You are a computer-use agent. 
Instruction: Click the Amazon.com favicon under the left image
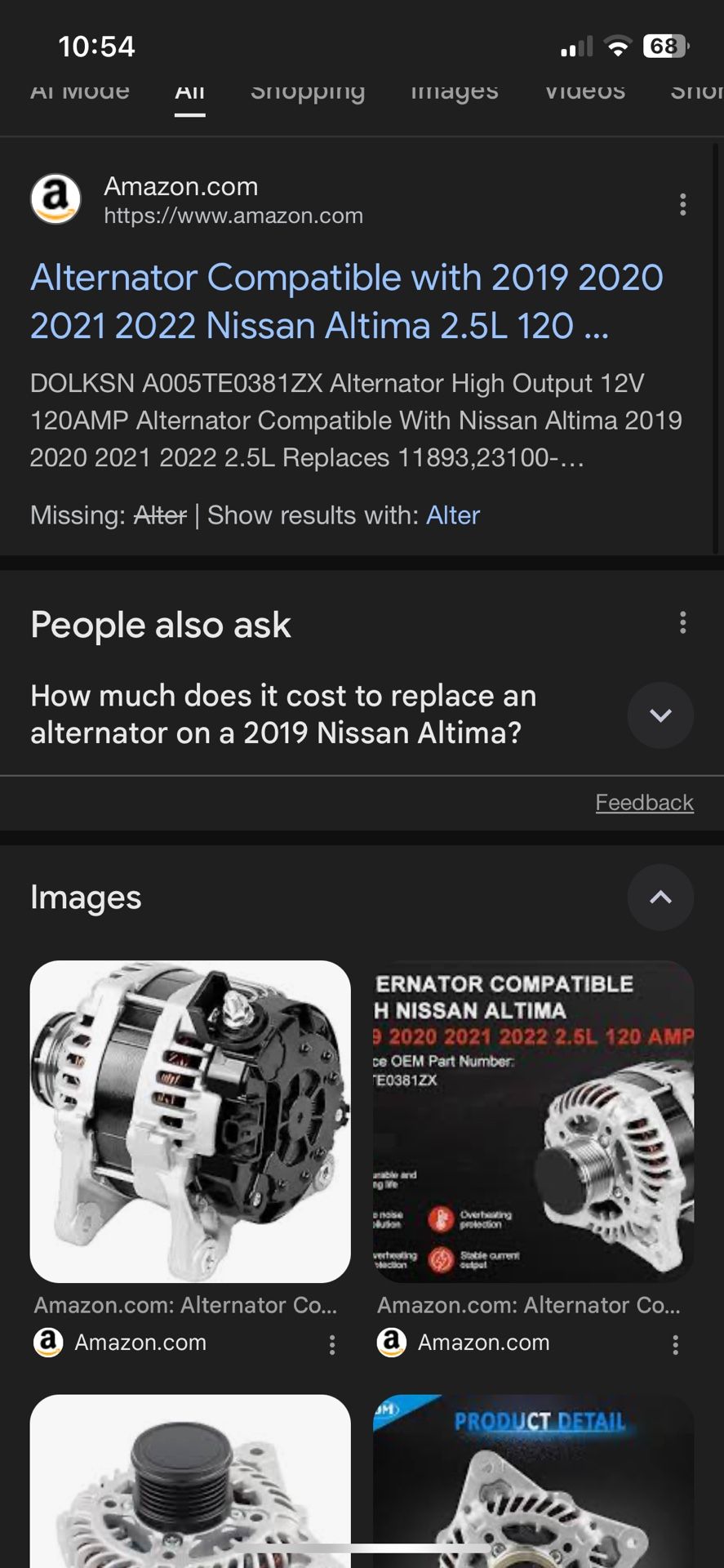point(51,1343)
